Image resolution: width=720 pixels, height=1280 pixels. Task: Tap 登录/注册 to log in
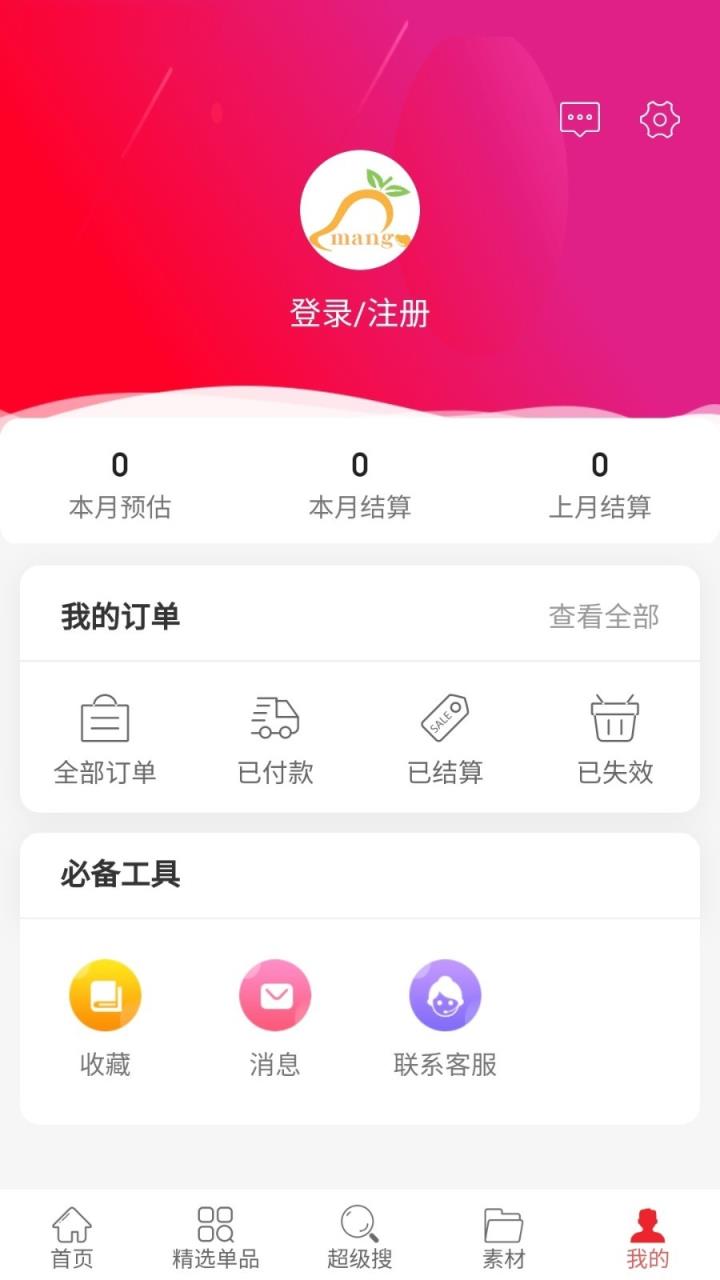pos(360,313)
